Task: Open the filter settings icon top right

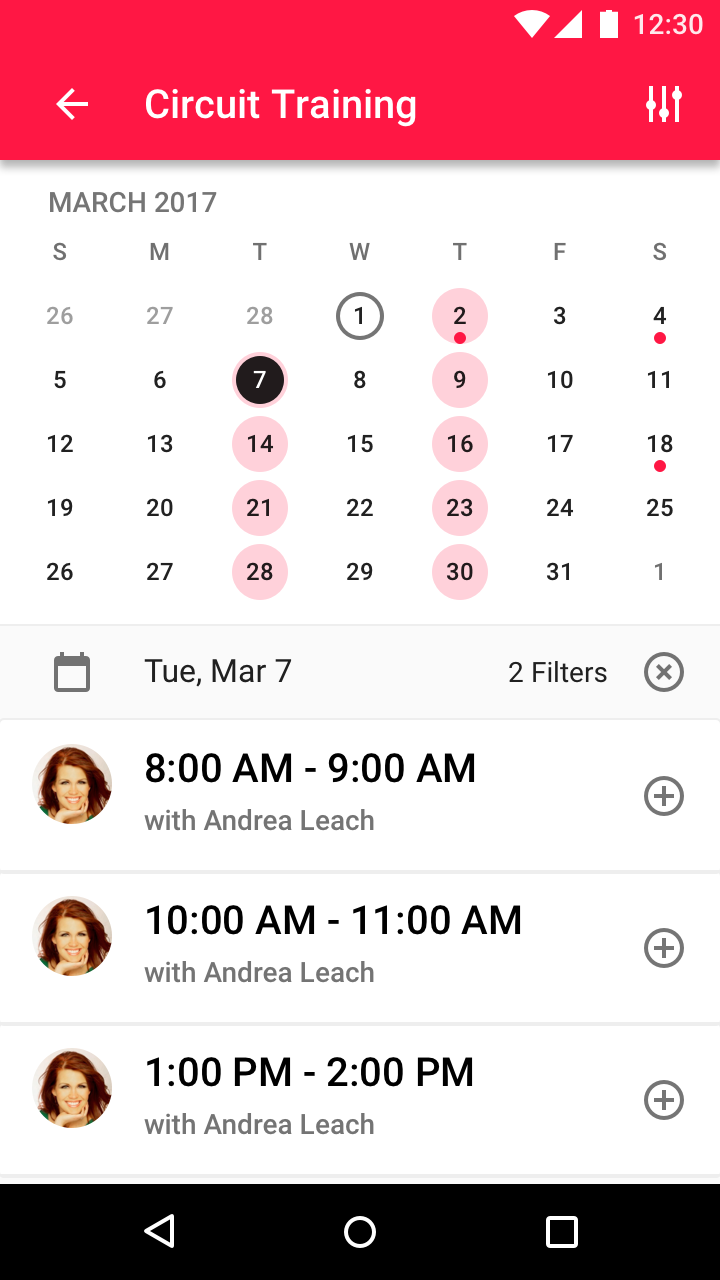Action: click(664, 104)
